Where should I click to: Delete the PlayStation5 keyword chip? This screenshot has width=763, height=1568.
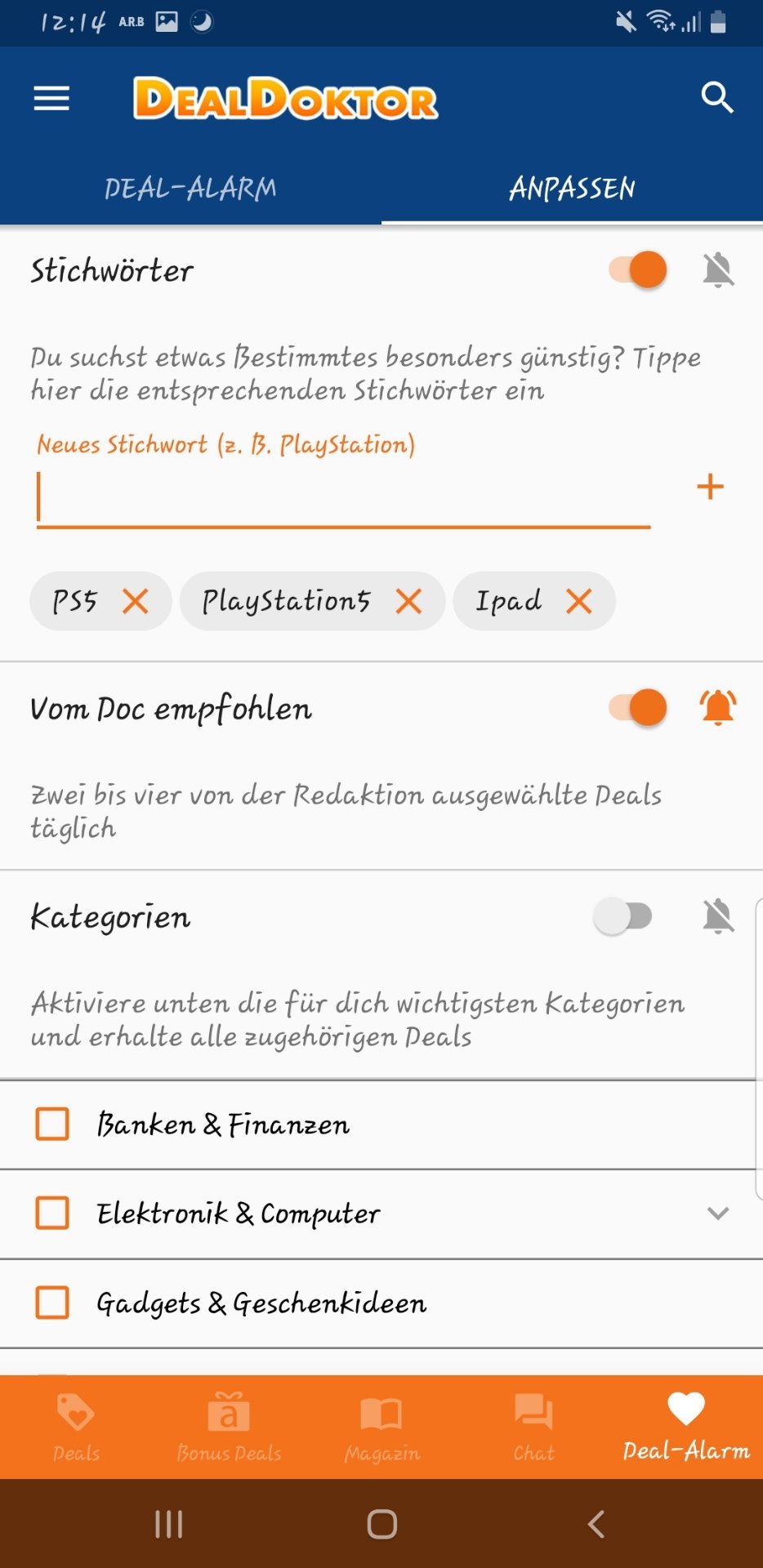408,602
